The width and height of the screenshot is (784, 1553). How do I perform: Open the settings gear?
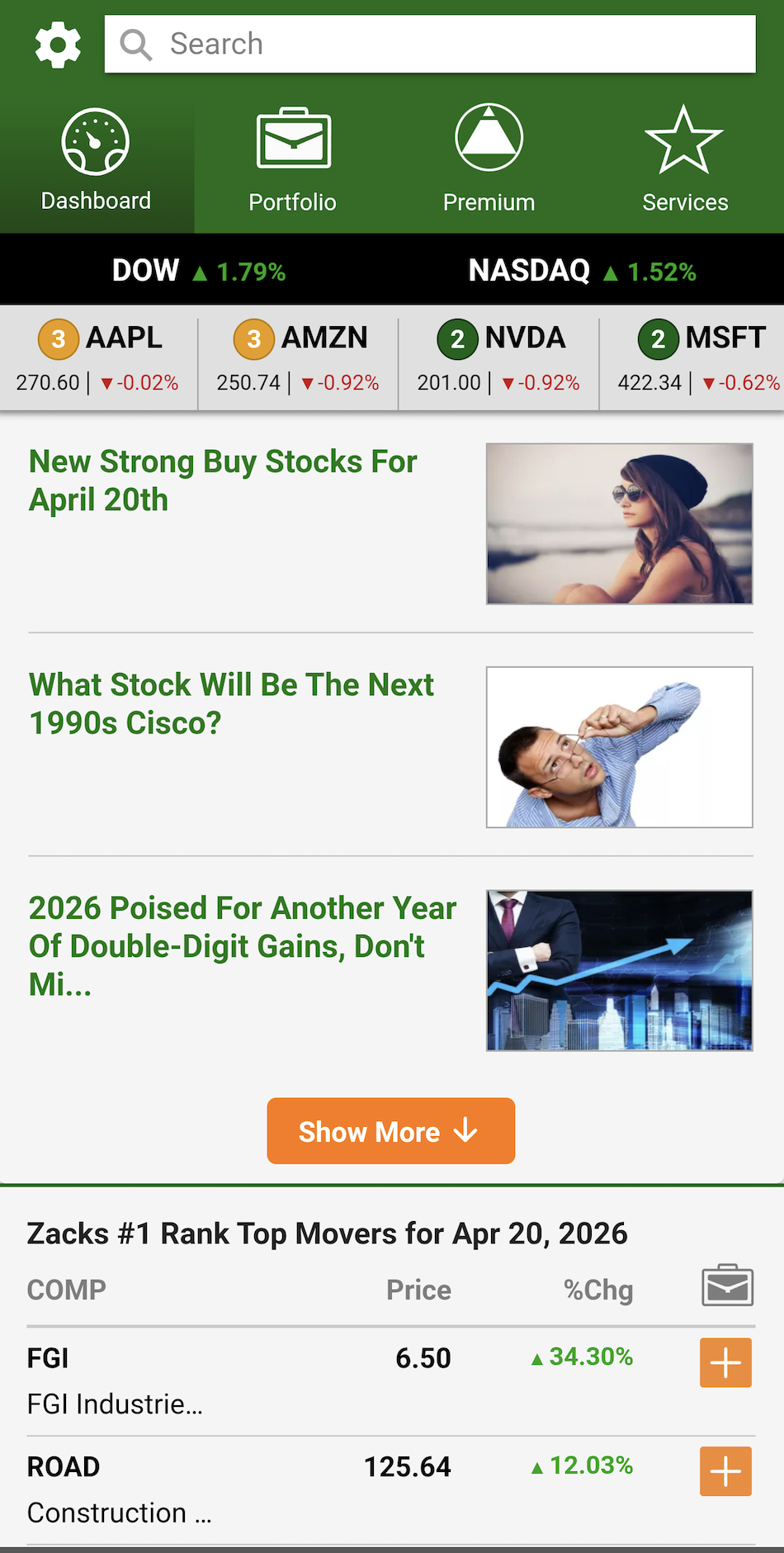pyautogui.click(x=58, y=45)
